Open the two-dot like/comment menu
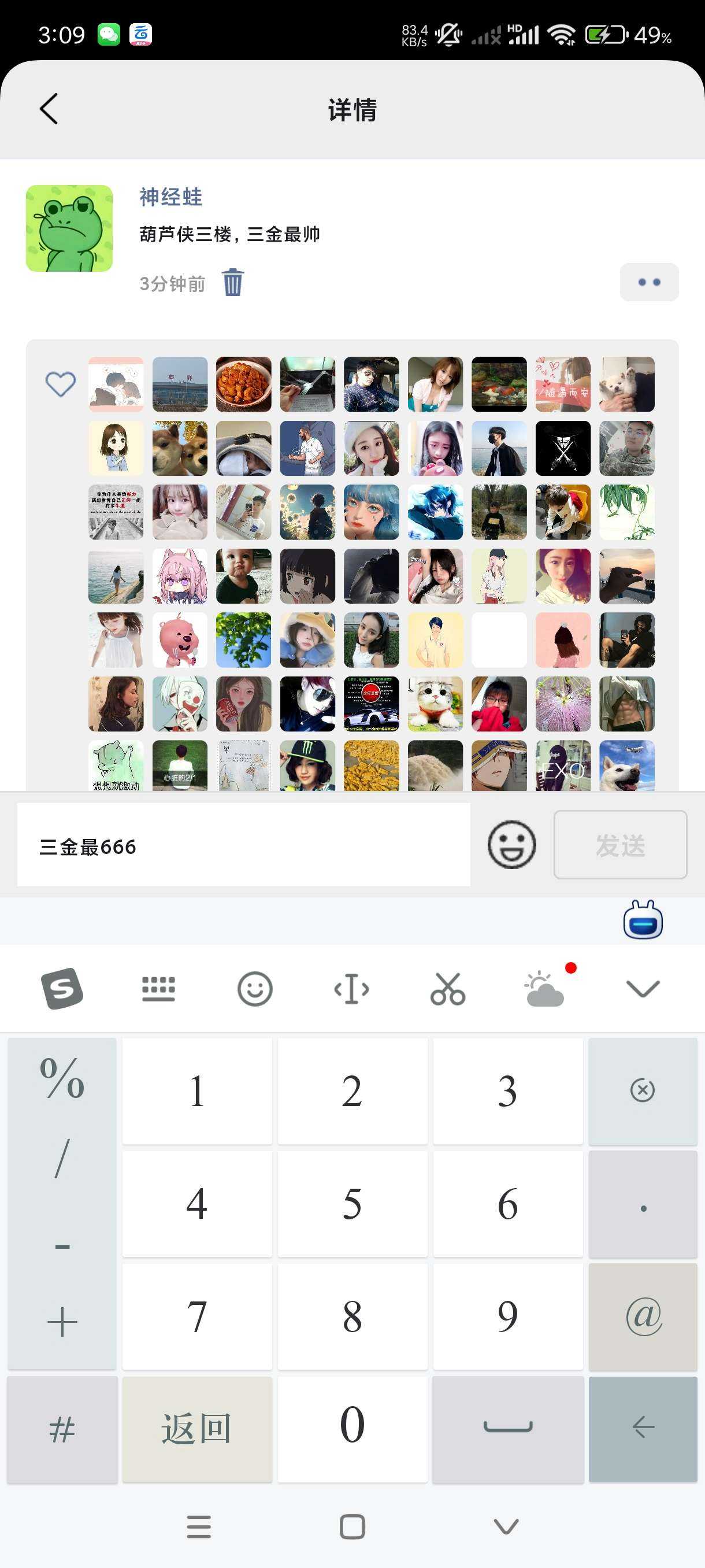The image size is (705, 1568). (x=648, y=282)
